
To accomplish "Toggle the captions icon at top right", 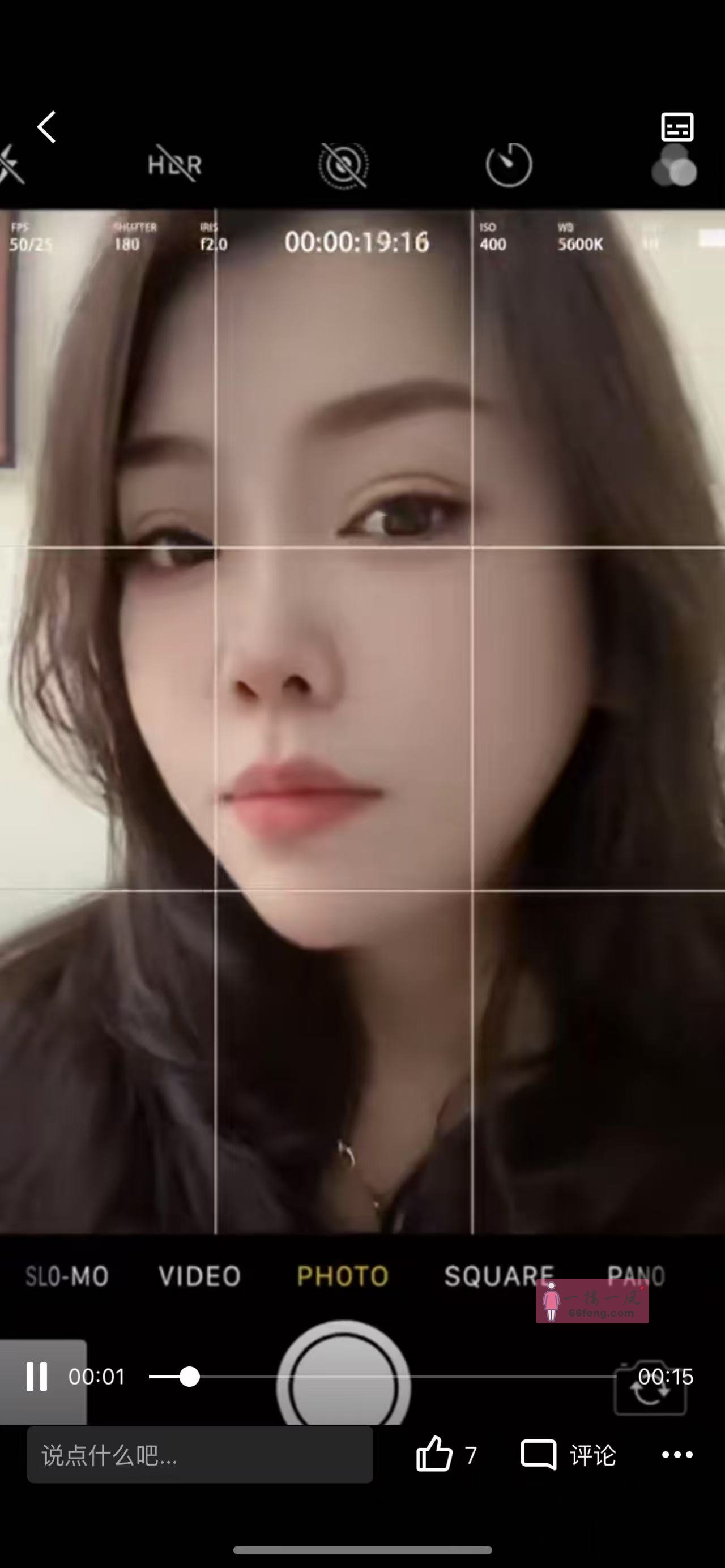I will click(677, 127).
